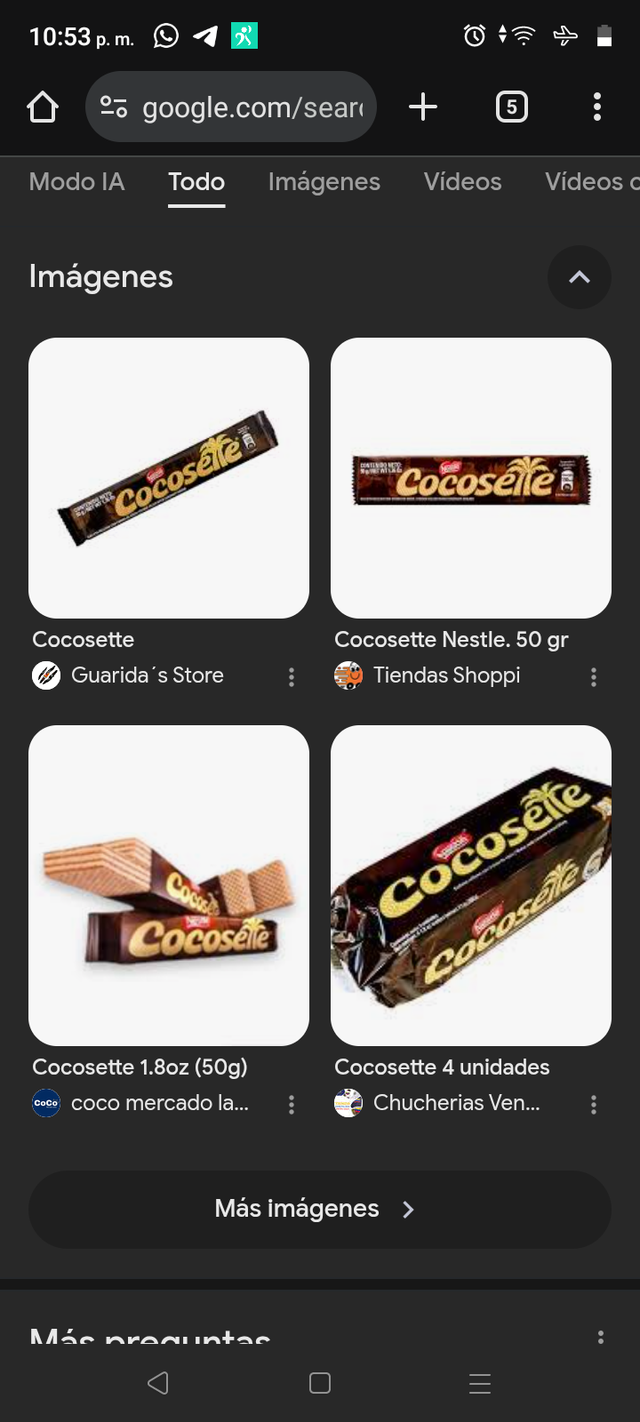Show the open tabs switcher

511,107
